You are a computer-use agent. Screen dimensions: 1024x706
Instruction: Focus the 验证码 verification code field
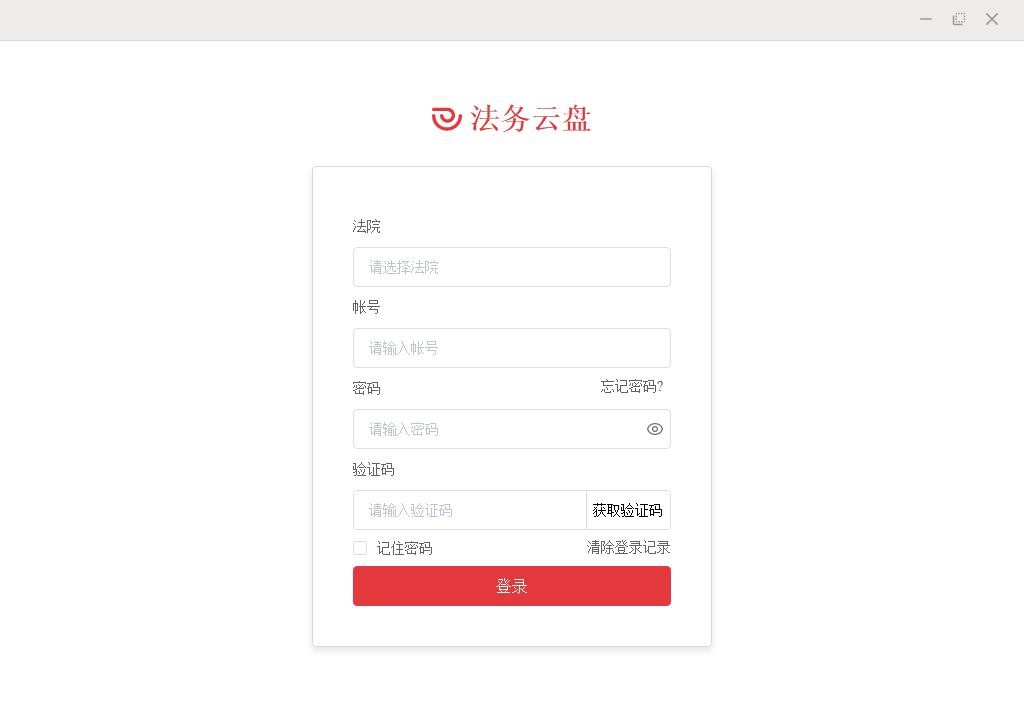(x=469, y=510)
